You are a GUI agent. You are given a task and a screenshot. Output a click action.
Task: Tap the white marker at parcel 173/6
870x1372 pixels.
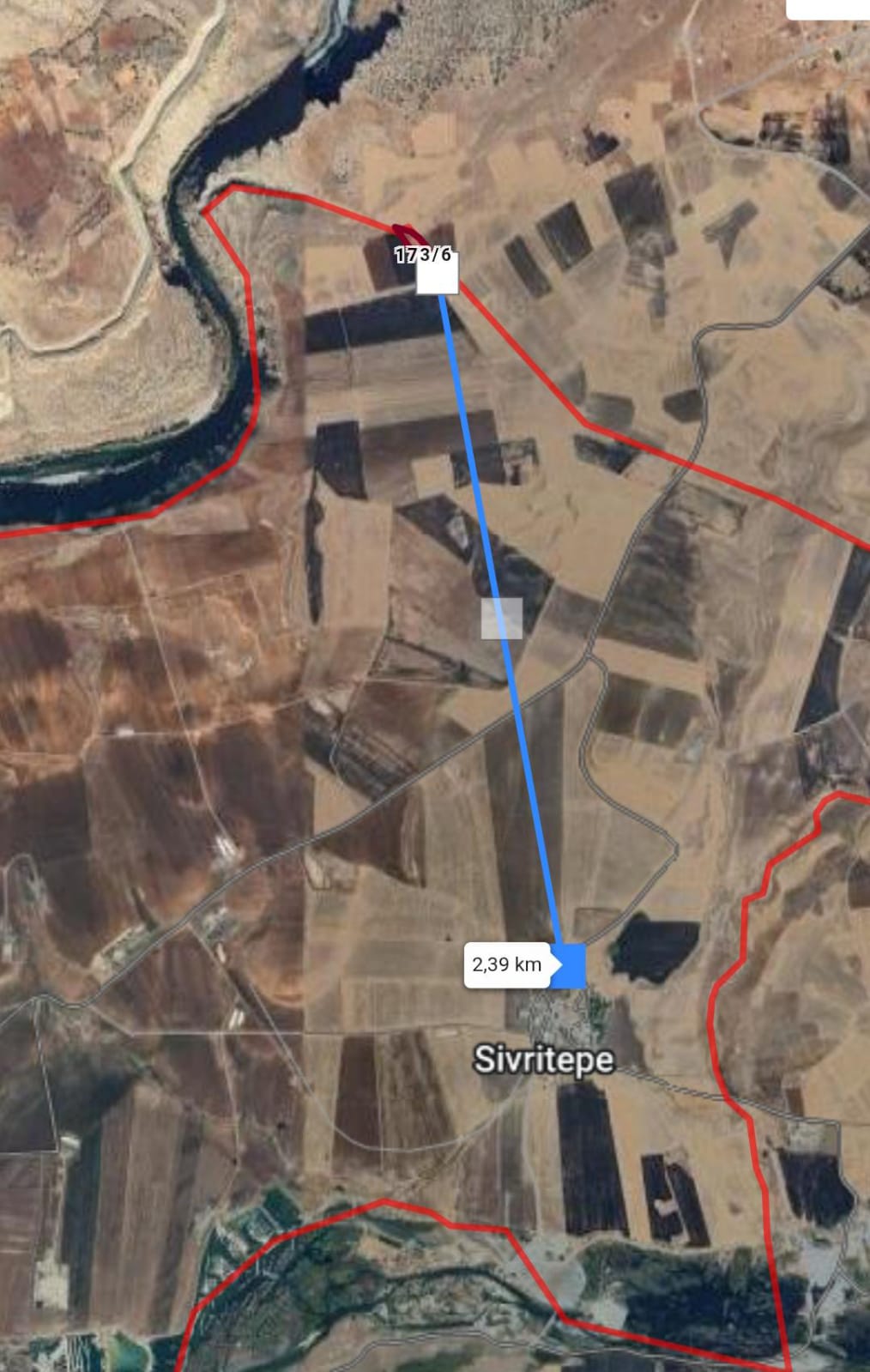[437, 274]
